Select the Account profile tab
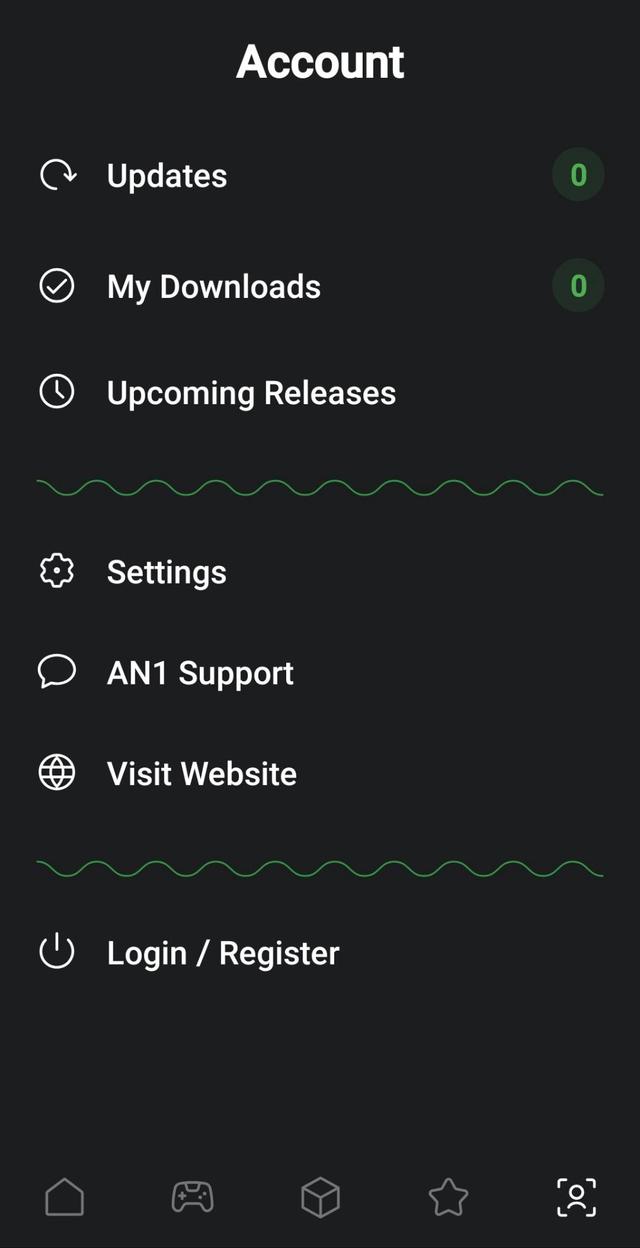Viewport: 640px width, 1248px height. pos(576,1197)
